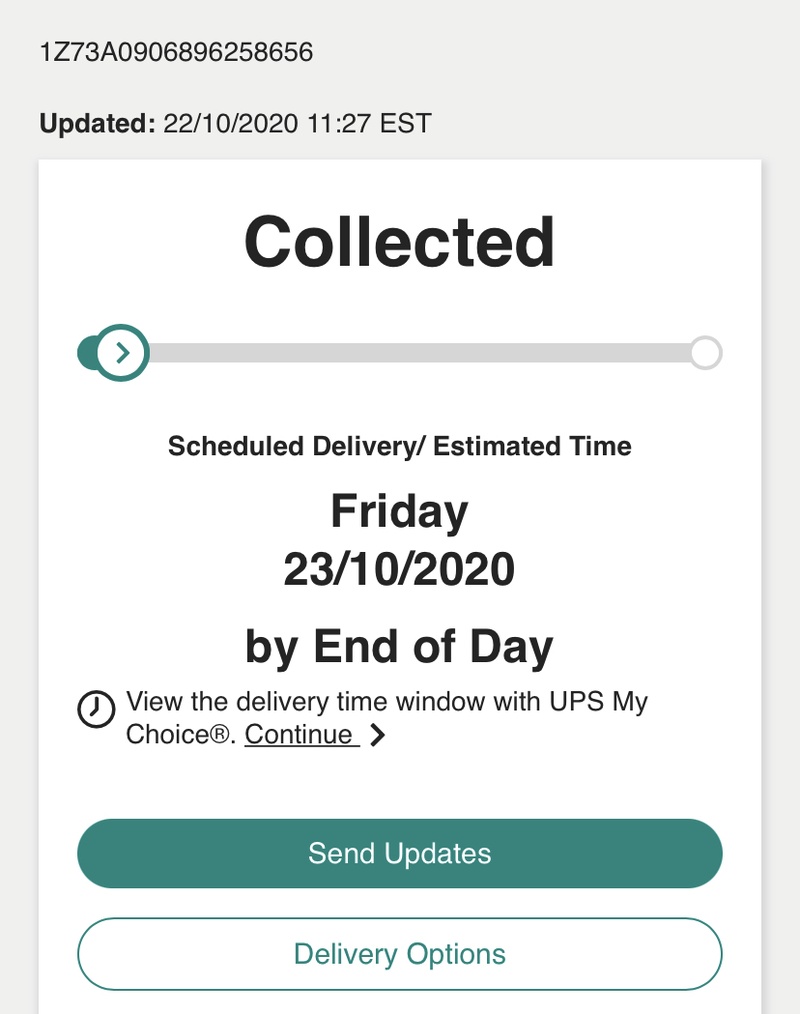Open Delivery Options
The height and width of the screenshot is (1014, 800).
click(399, 953)
